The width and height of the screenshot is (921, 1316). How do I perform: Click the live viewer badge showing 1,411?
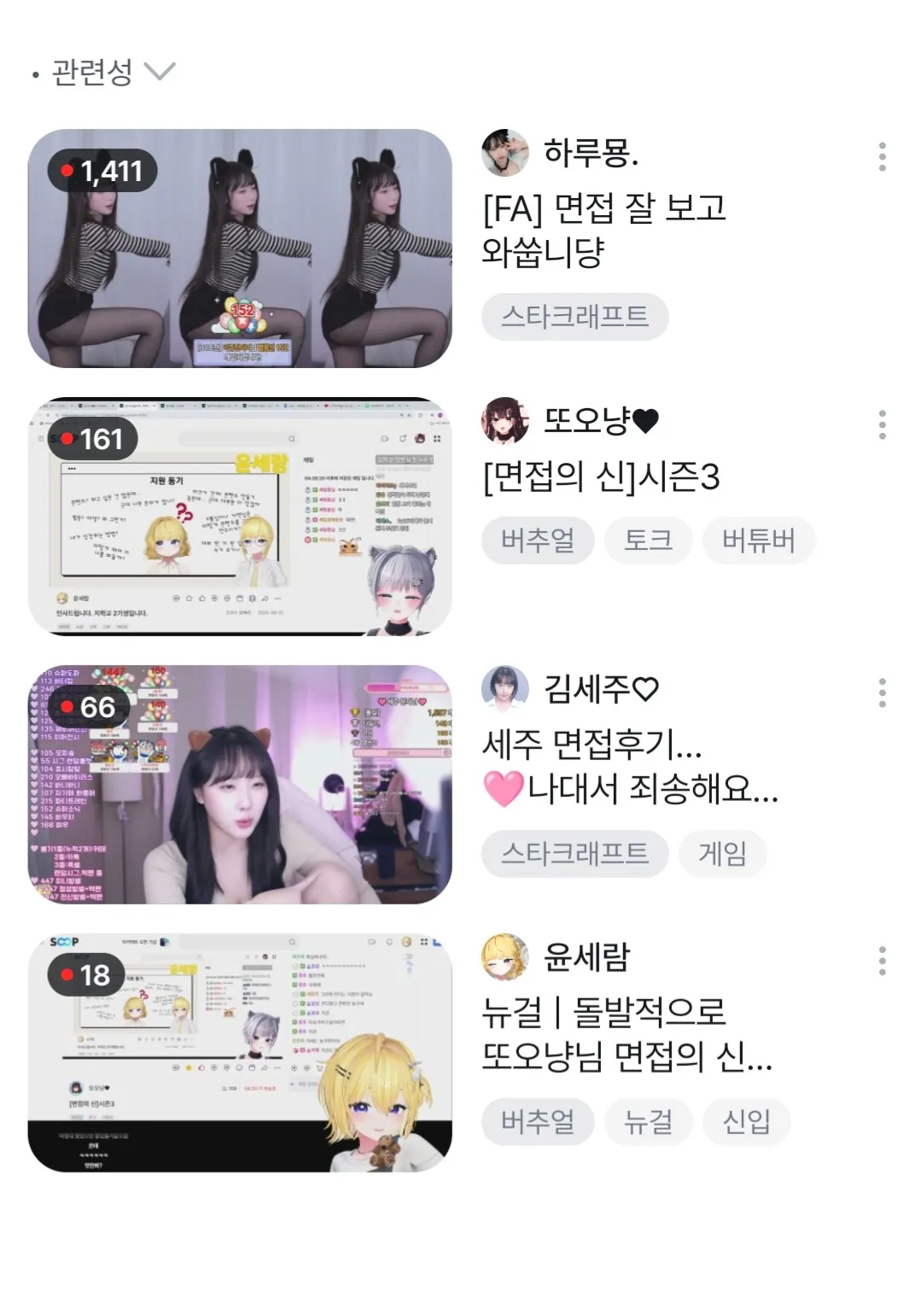[x=103, y=169]
